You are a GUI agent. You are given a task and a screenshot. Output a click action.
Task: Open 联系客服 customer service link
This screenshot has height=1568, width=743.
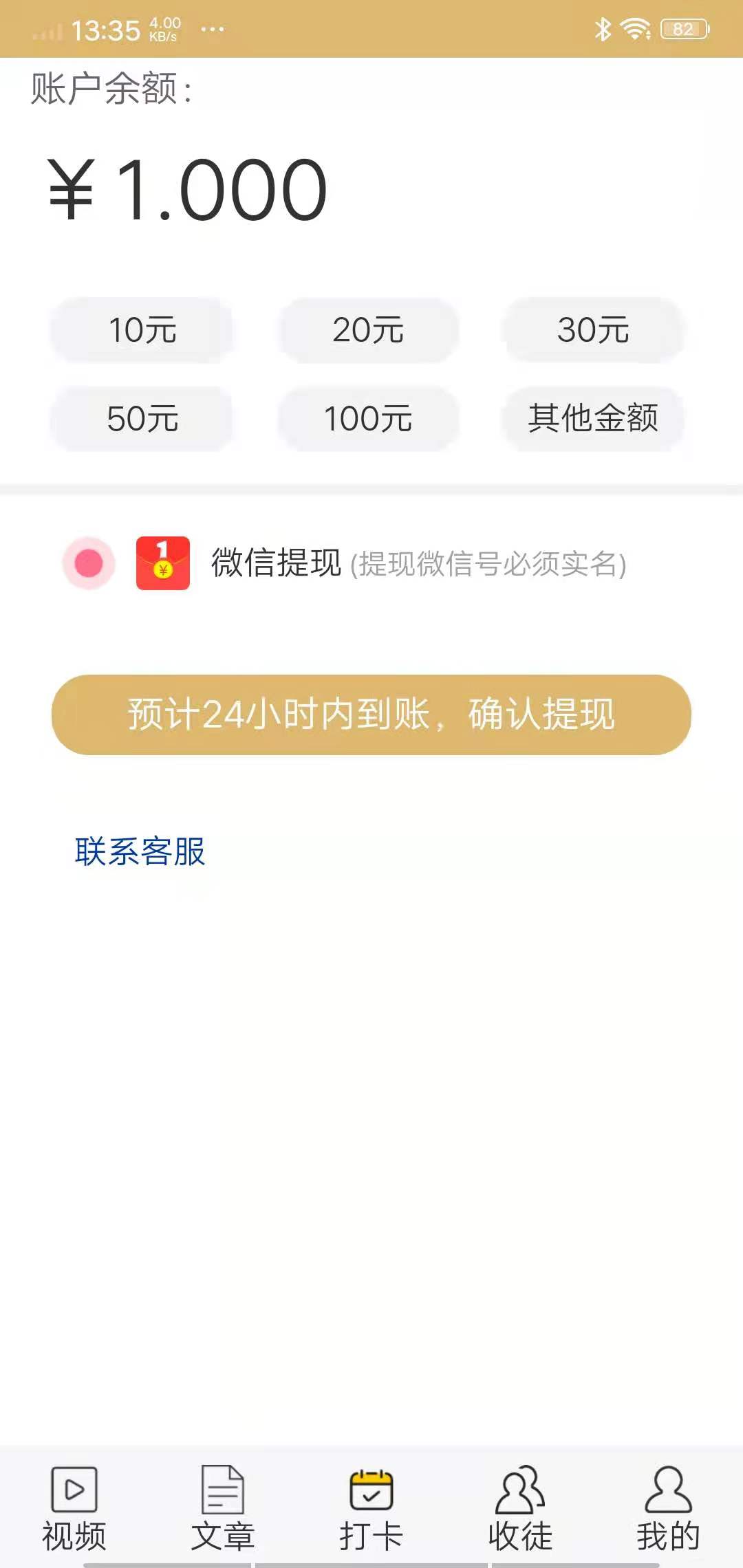[140, 853]
